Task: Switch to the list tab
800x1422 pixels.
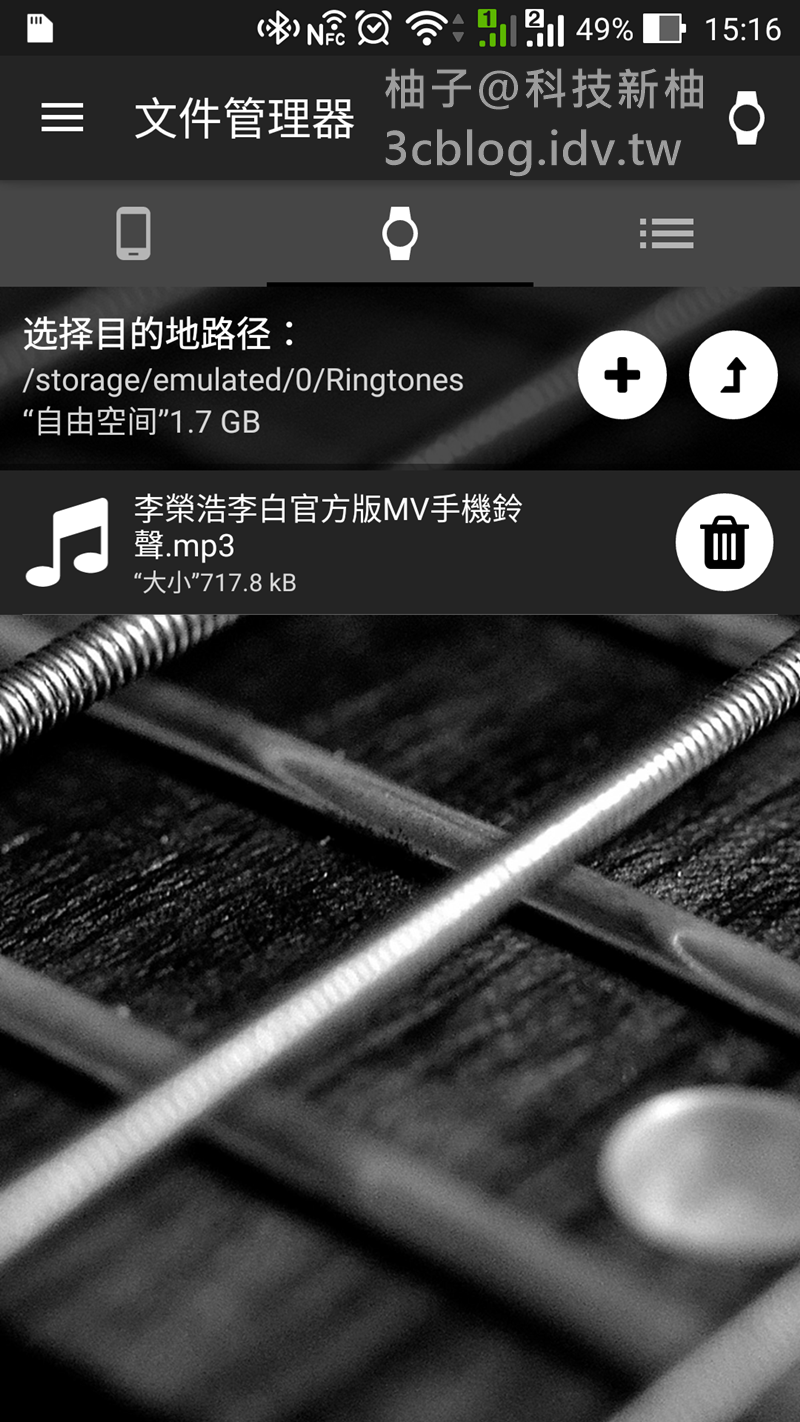Action: 666,234
